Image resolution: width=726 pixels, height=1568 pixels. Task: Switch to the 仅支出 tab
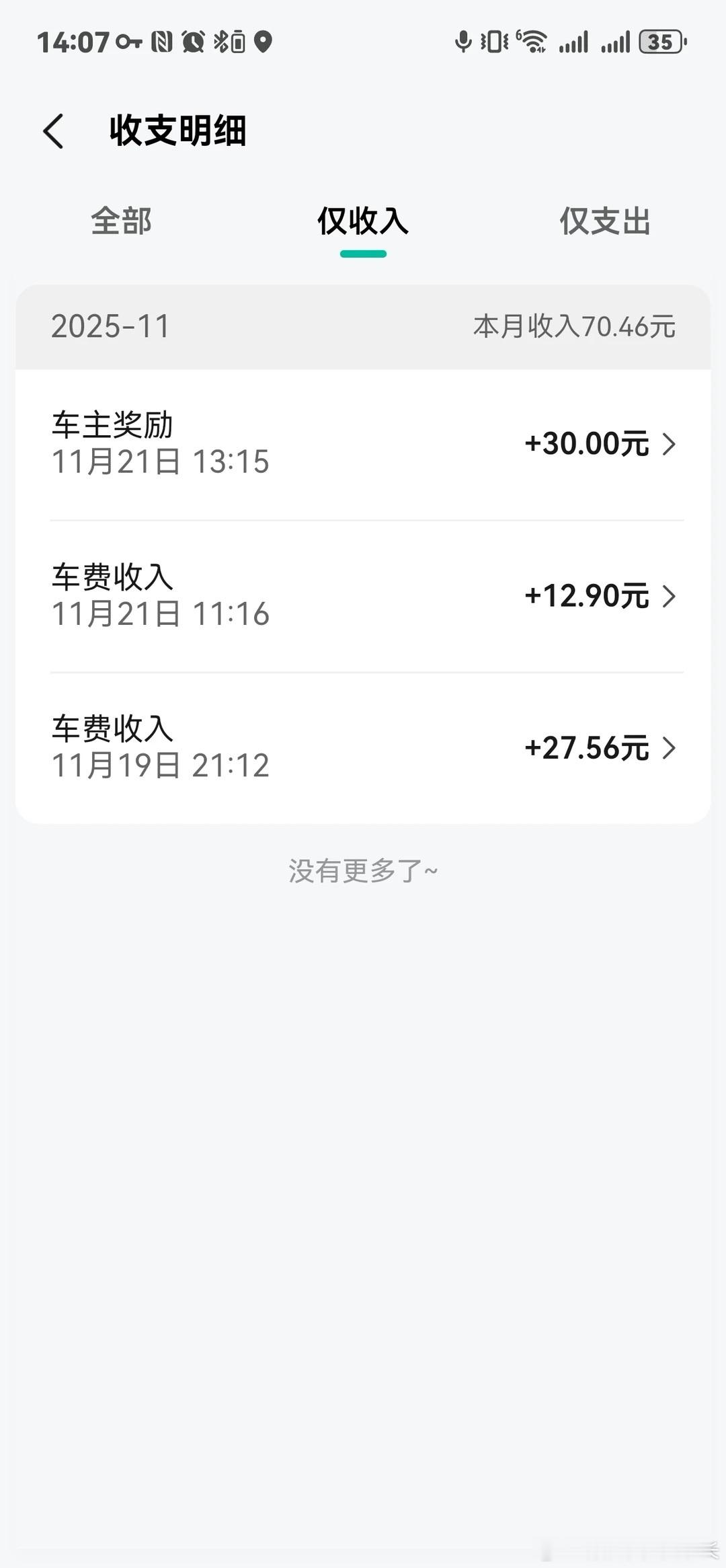click(604, 221)
